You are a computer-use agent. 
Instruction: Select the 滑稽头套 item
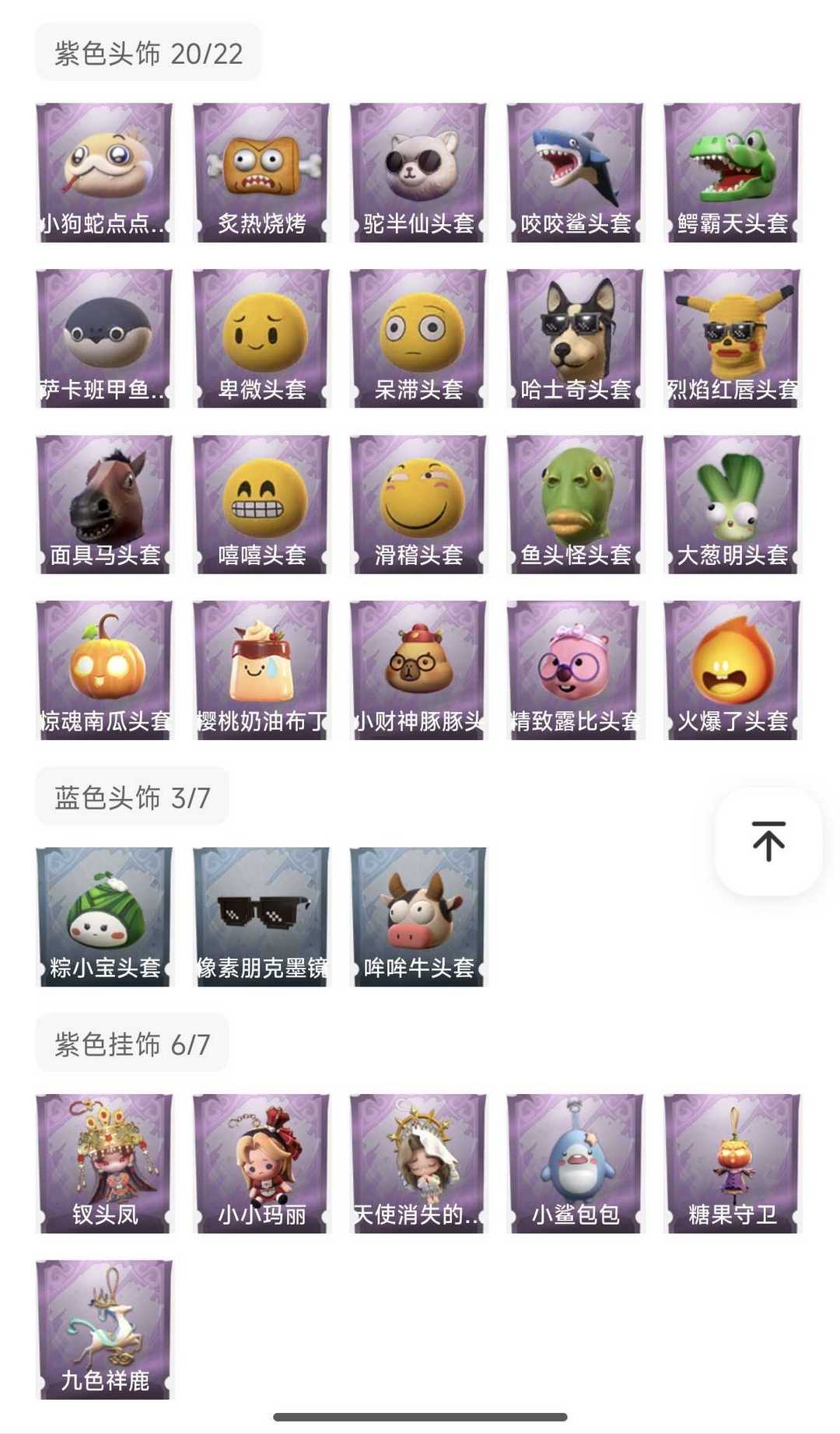pyautogui.click(x=418, y=504)
